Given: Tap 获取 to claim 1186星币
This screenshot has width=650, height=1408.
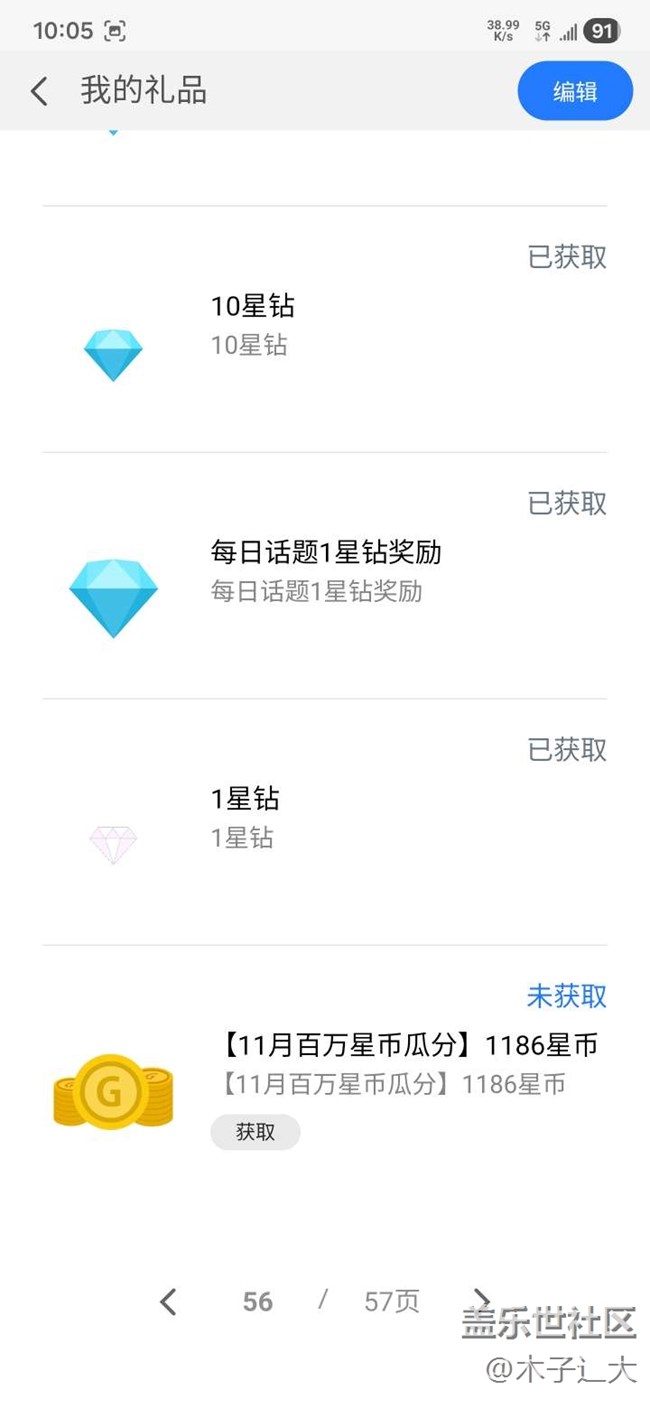Looking at the screenshot, I should click(255, 1132).
